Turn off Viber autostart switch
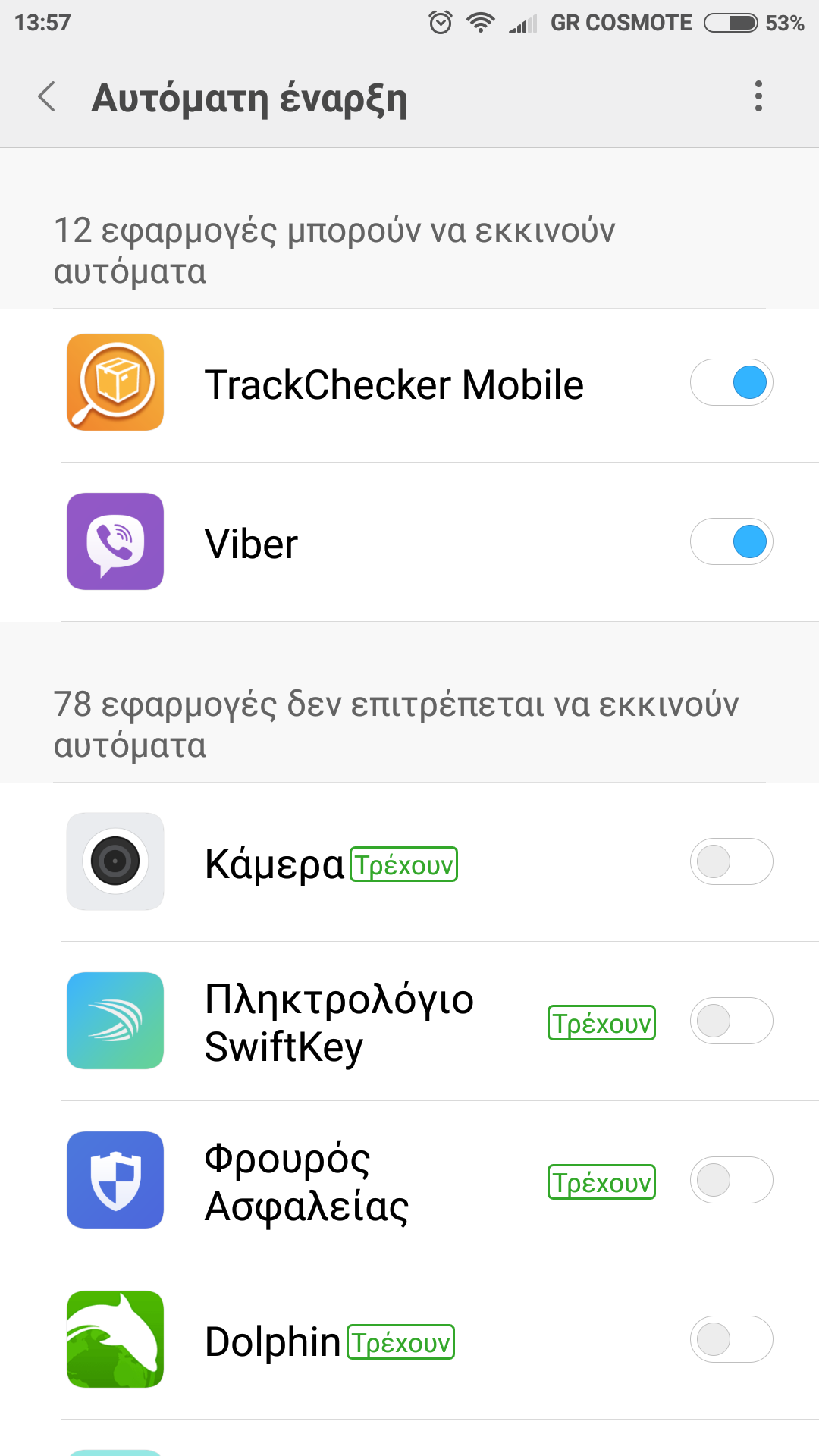The width and height of the screenshot is (819, 1456). (731, 541)
